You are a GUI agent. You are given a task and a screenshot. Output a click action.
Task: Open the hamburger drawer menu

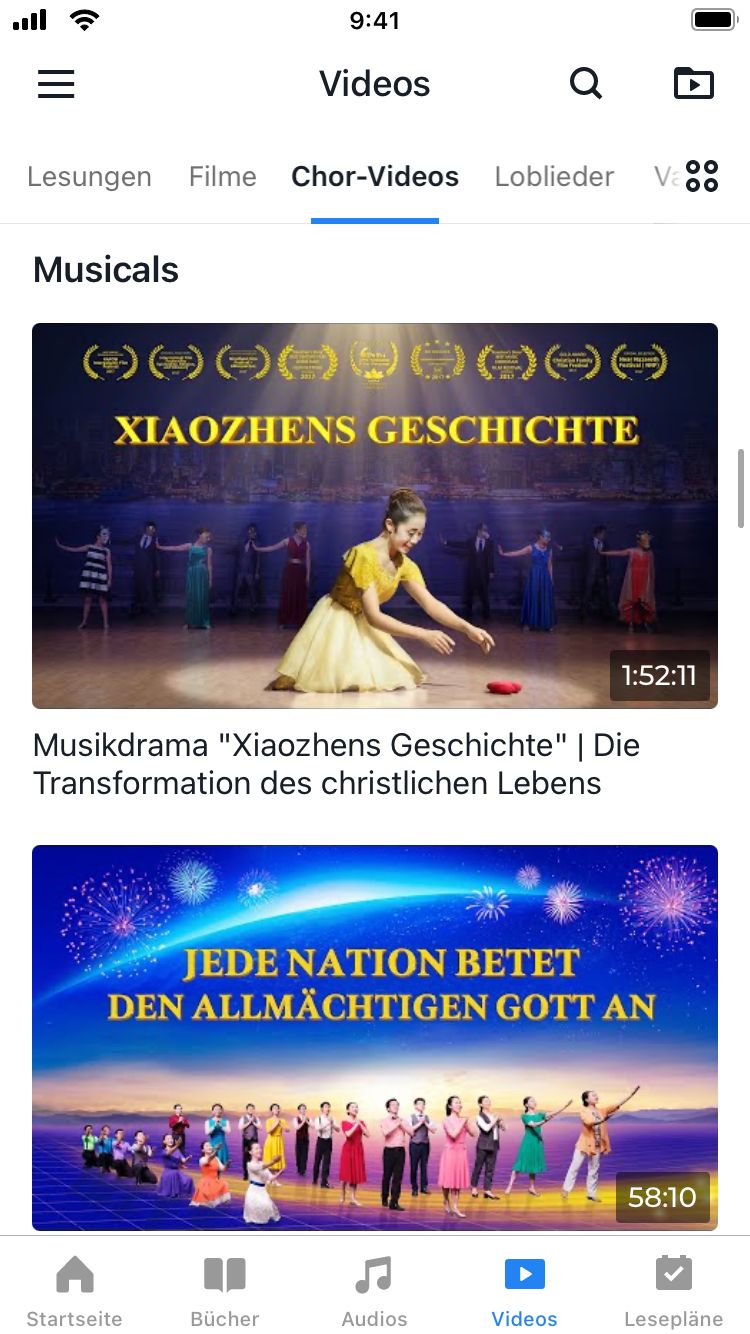tap(56, 84)
